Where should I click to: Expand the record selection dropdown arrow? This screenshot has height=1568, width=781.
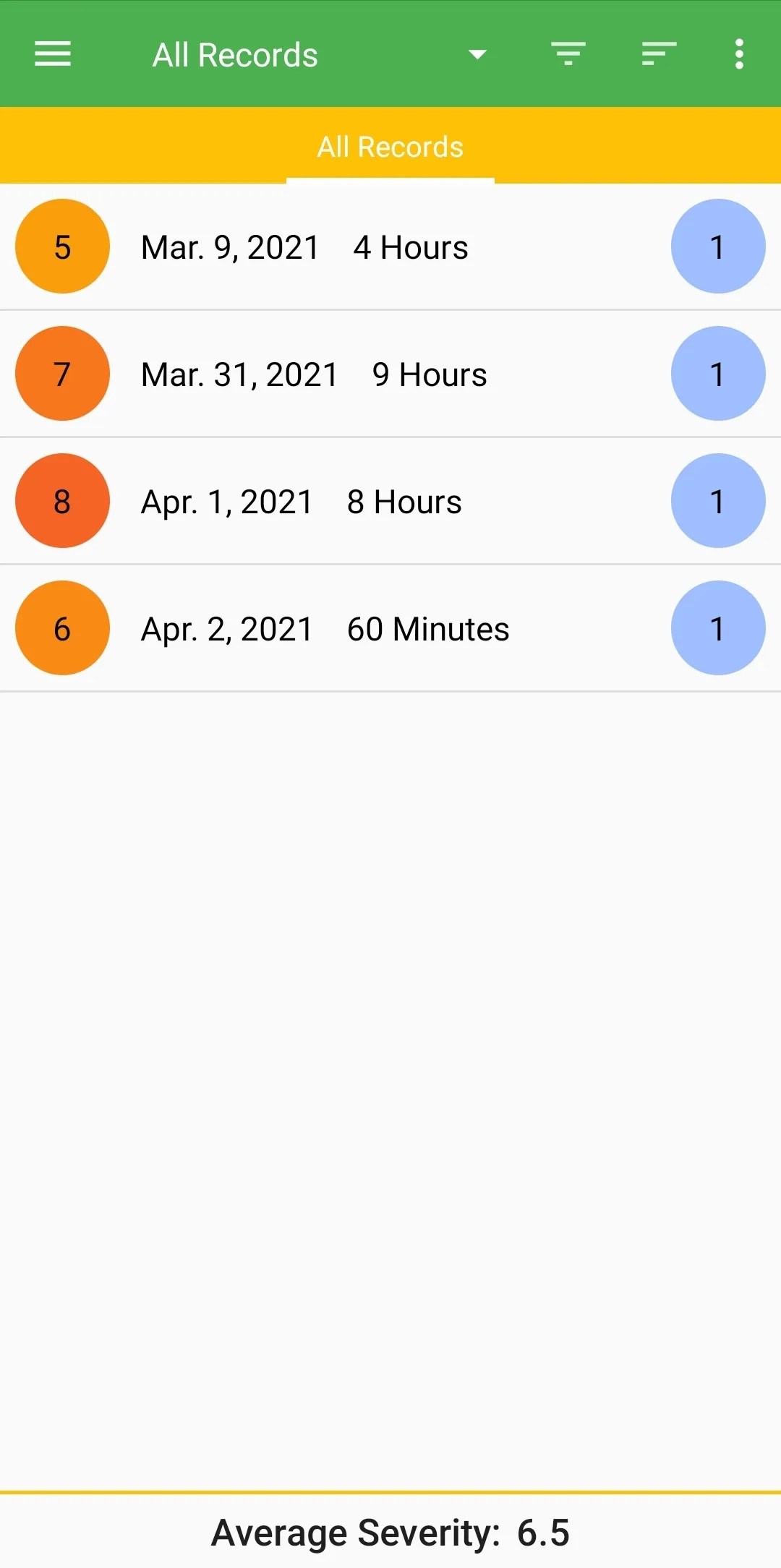pos(477,54)
